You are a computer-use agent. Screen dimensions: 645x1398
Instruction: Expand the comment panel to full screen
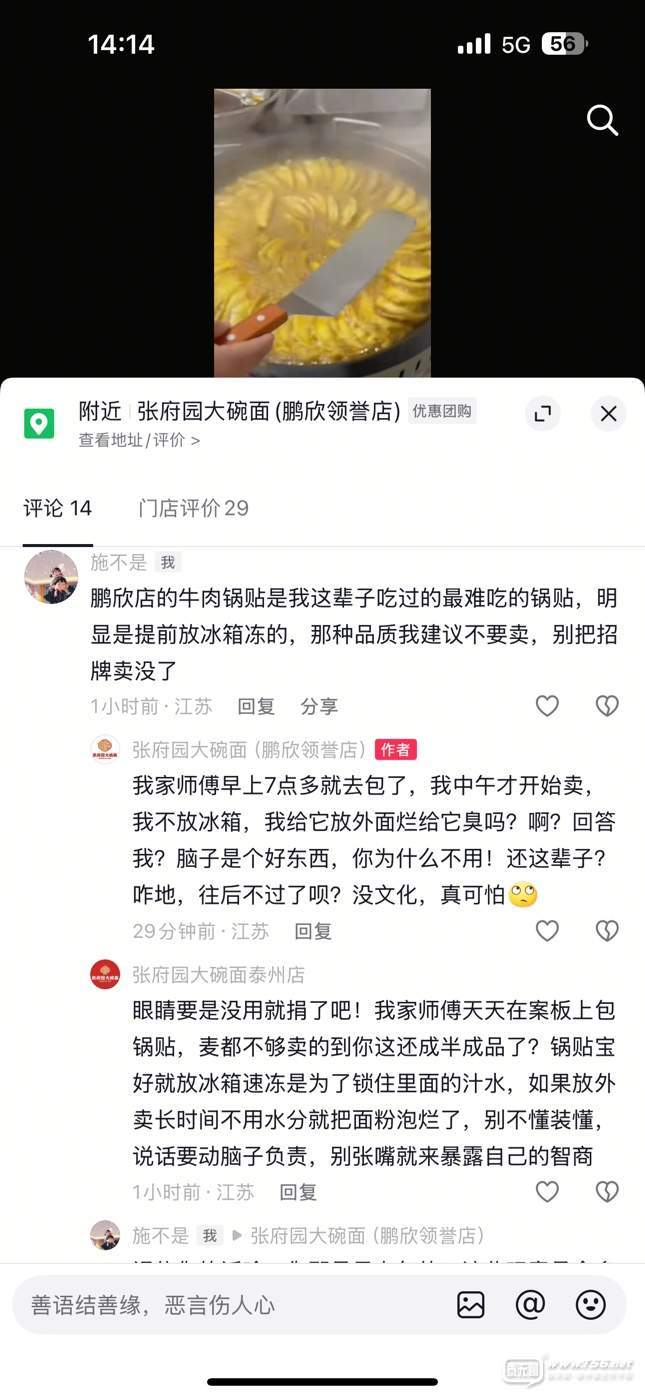[542, 414]
